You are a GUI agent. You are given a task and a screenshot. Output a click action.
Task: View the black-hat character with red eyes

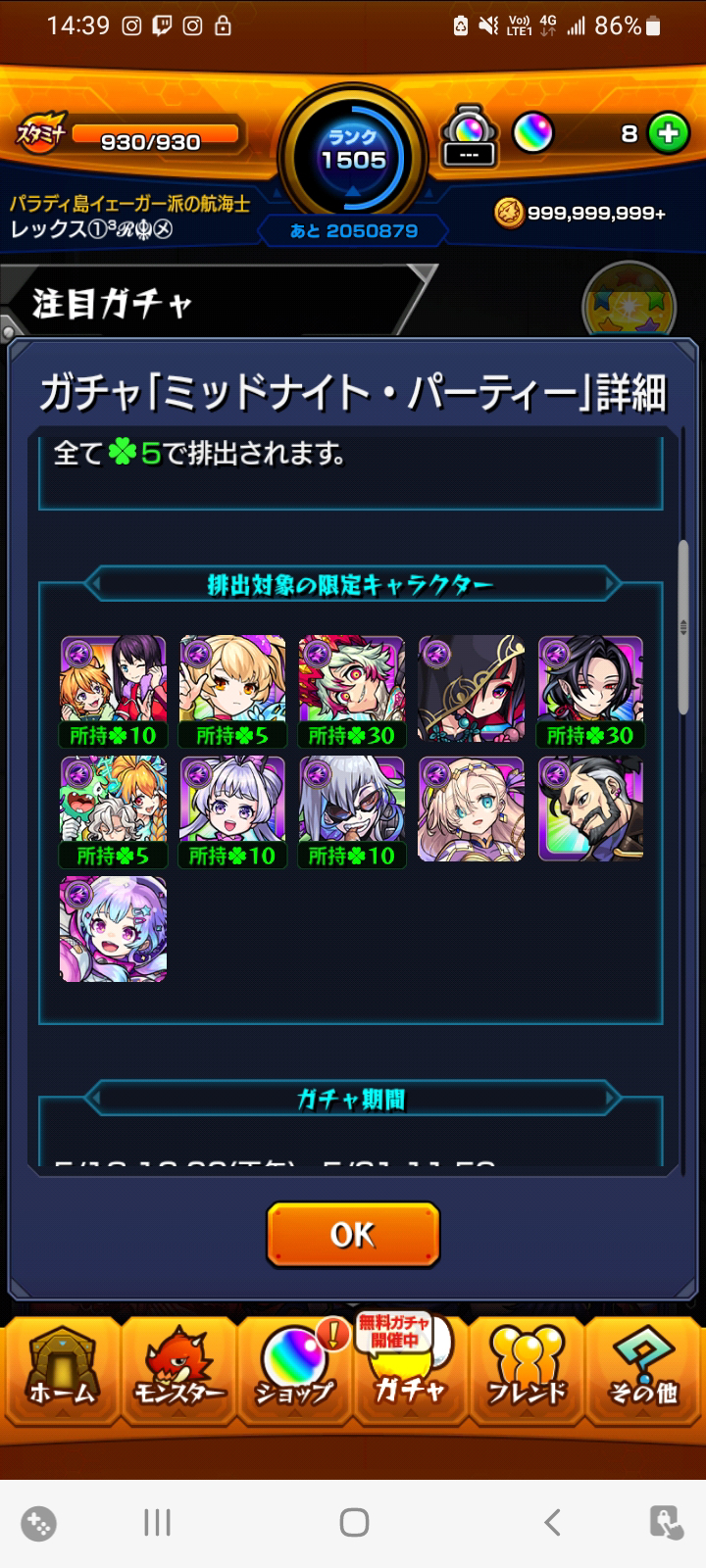(x=471, y=688)
